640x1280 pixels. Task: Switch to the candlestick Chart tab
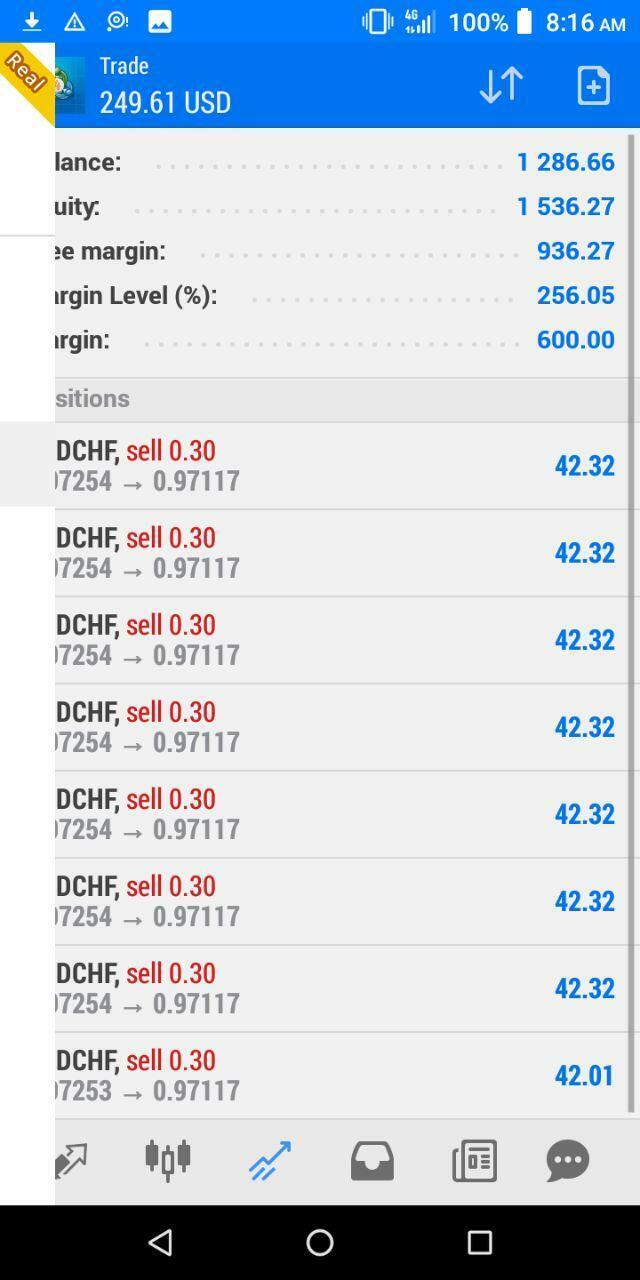pos(168,1160)
